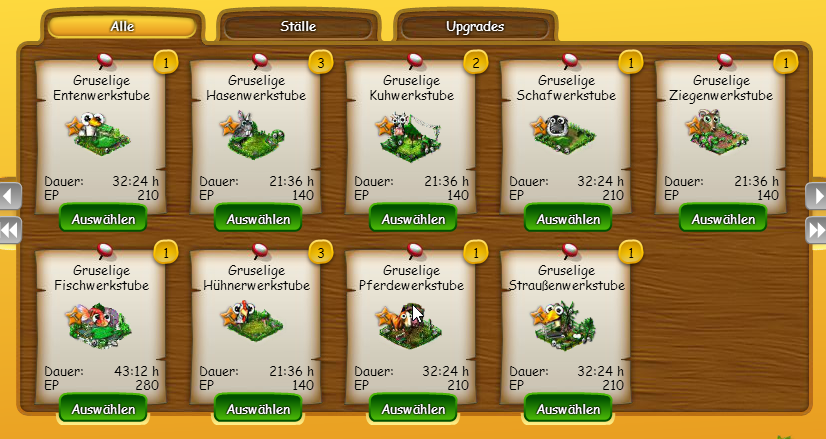Jump to the first page arrow
This screenshot has height=439, width=826.
pos(9,230)
